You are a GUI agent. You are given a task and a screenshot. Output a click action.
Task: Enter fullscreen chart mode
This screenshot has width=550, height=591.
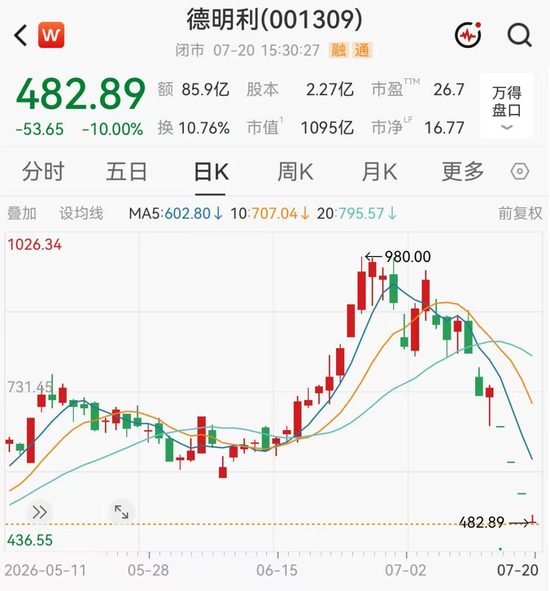click(x=121, y=512)
